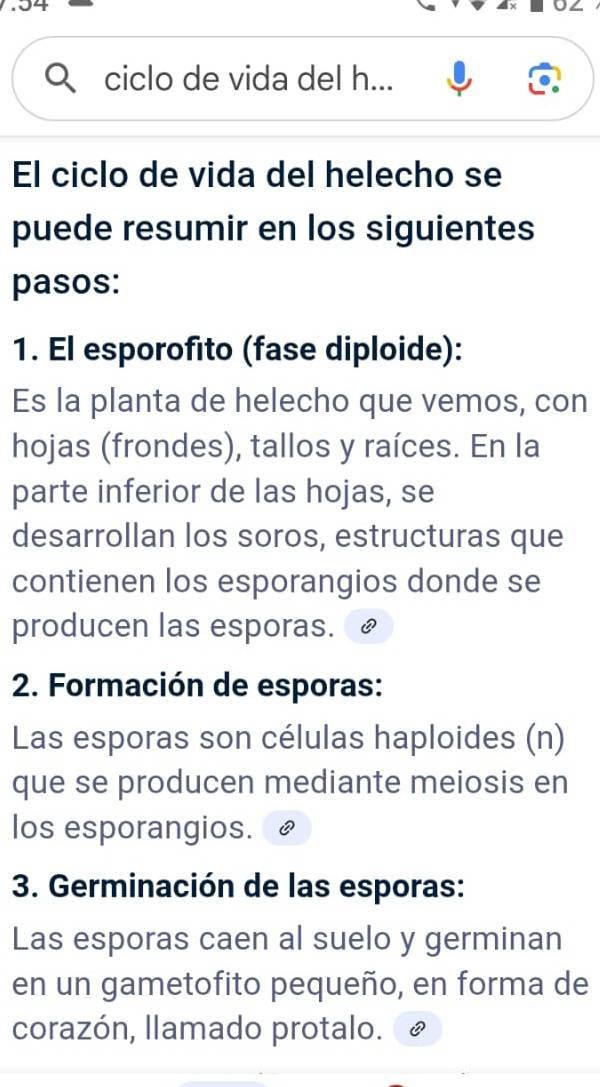Start voice search with the microphone
This screenshot has width=600, height=1087.
458,80
